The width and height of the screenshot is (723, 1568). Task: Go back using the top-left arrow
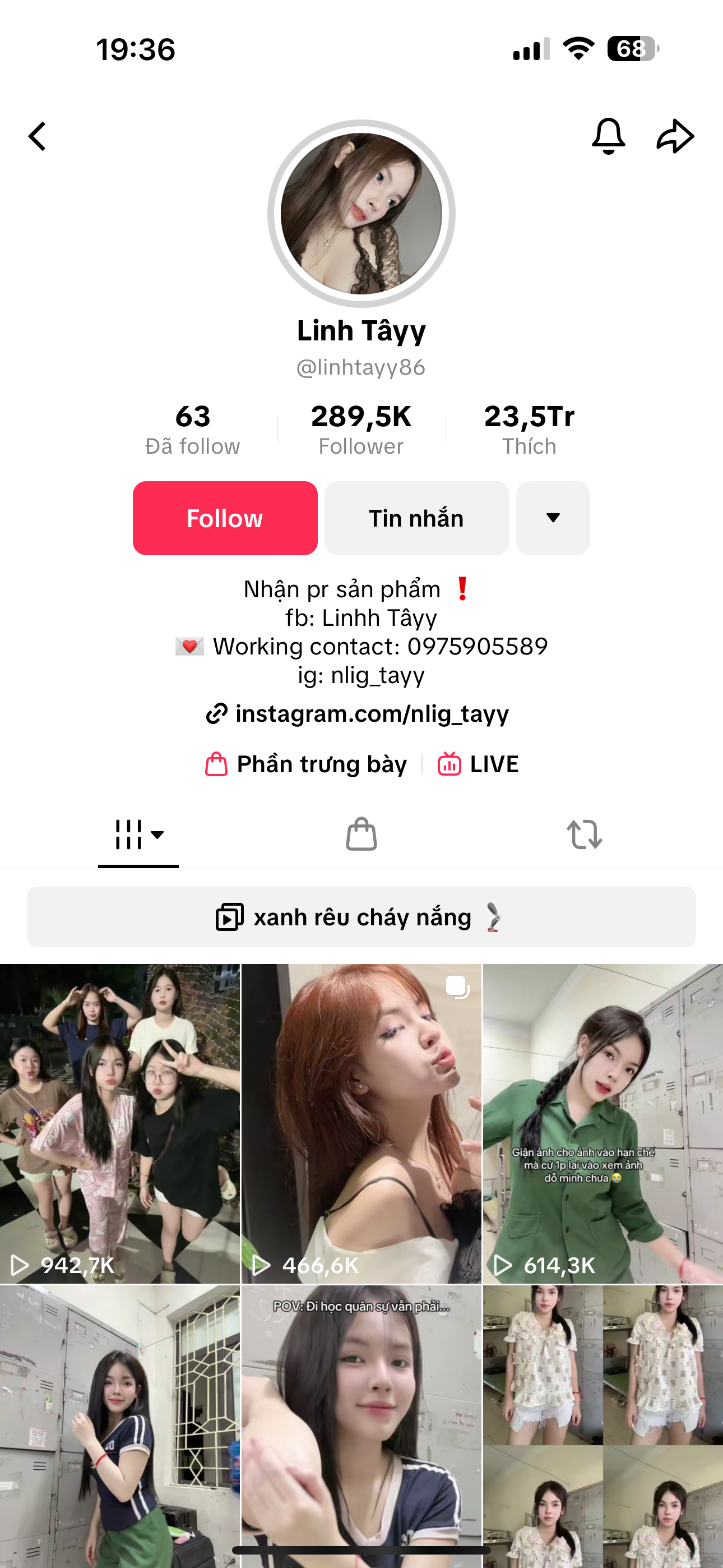(x=38, y=136)
